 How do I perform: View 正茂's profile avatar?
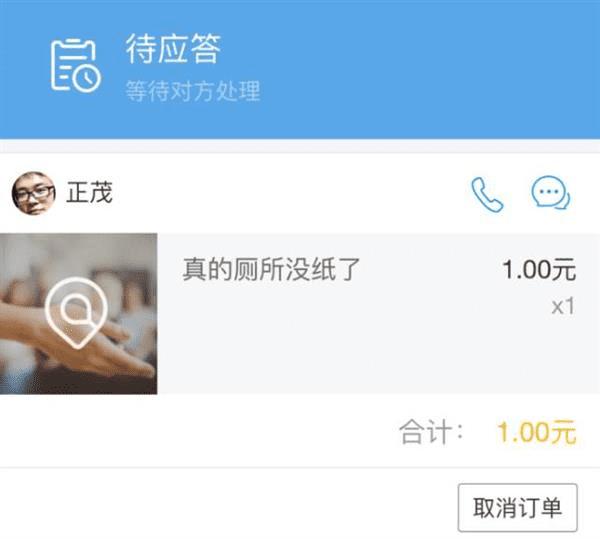pyautogui.click(x=33, y=193)
